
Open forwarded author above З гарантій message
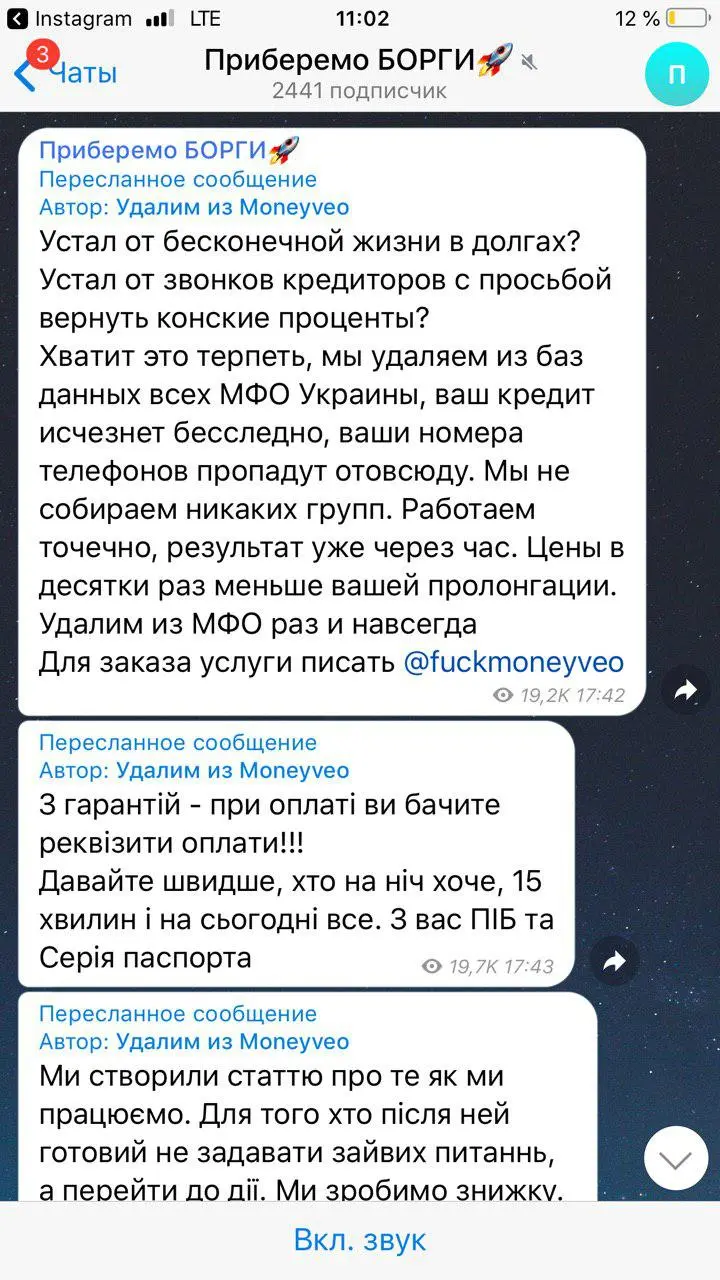[x=232, y=770]
